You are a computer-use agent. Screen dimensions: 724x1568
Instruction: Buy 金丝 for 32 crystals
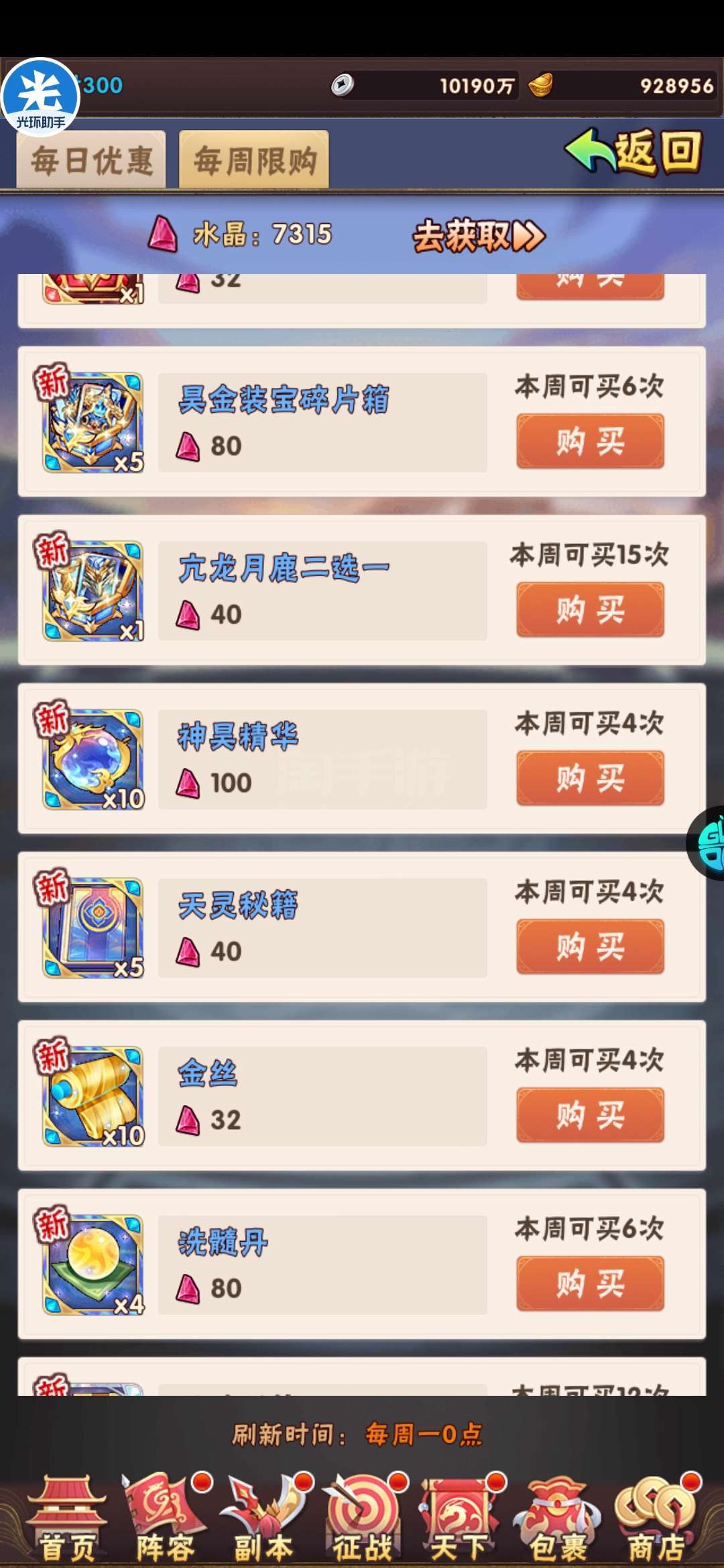click(x=590, y=1115)
